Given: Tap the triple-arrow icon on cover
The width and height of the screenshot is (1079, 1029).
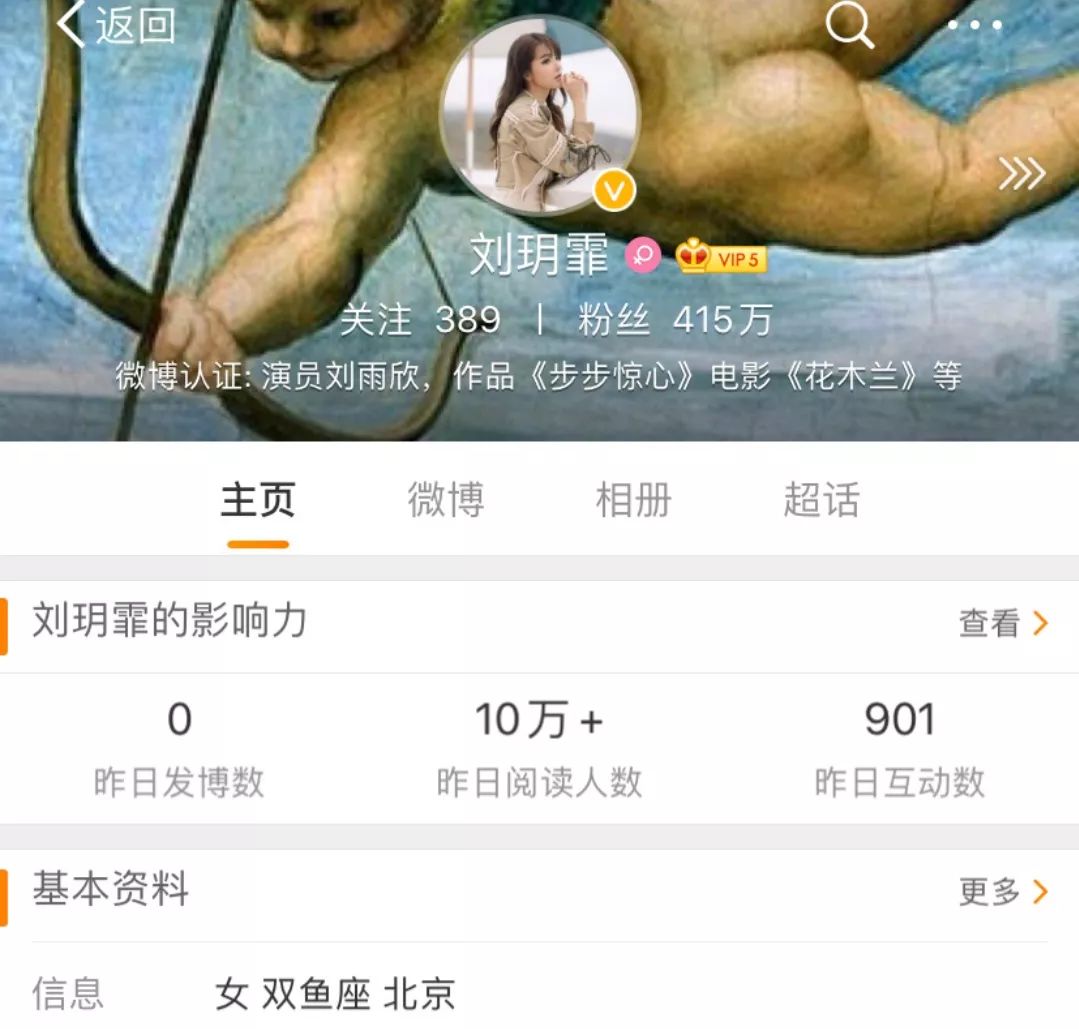Looking at the screenshot, I should [1021, 174].
